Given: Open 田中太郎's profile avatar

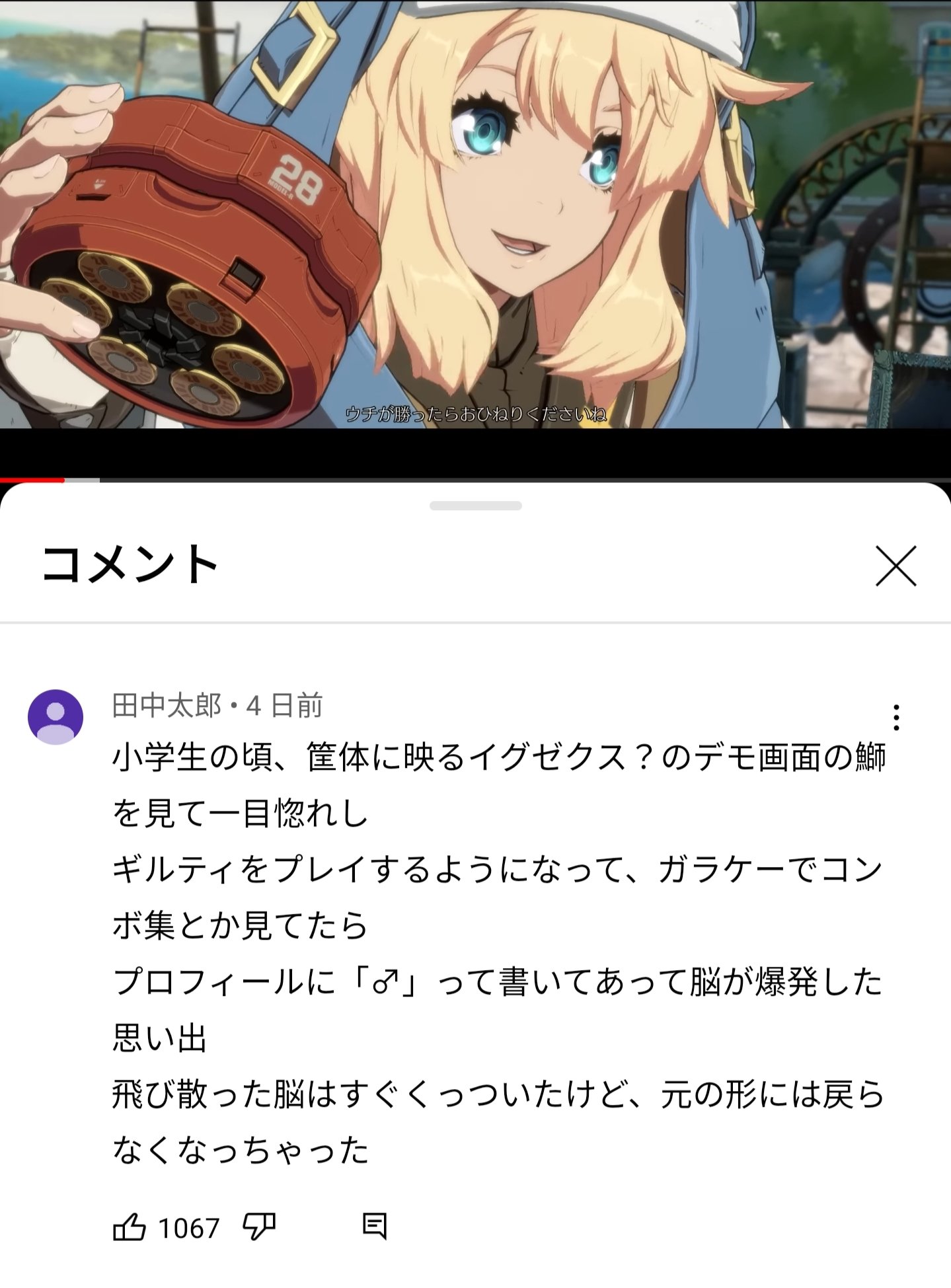Looking at the screenshot, I should click(x=56, y=717).
